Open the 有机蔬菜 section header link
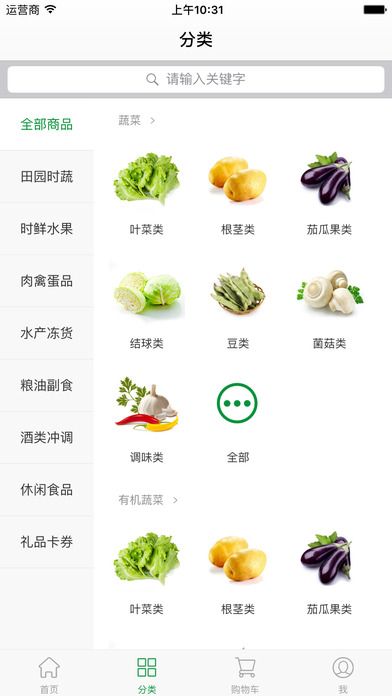 (x=148, y=500)
